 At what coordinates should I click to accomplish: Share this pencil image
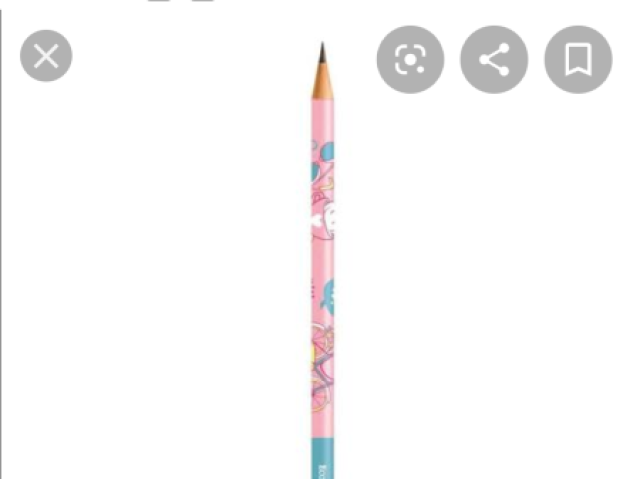pos(493,60)
